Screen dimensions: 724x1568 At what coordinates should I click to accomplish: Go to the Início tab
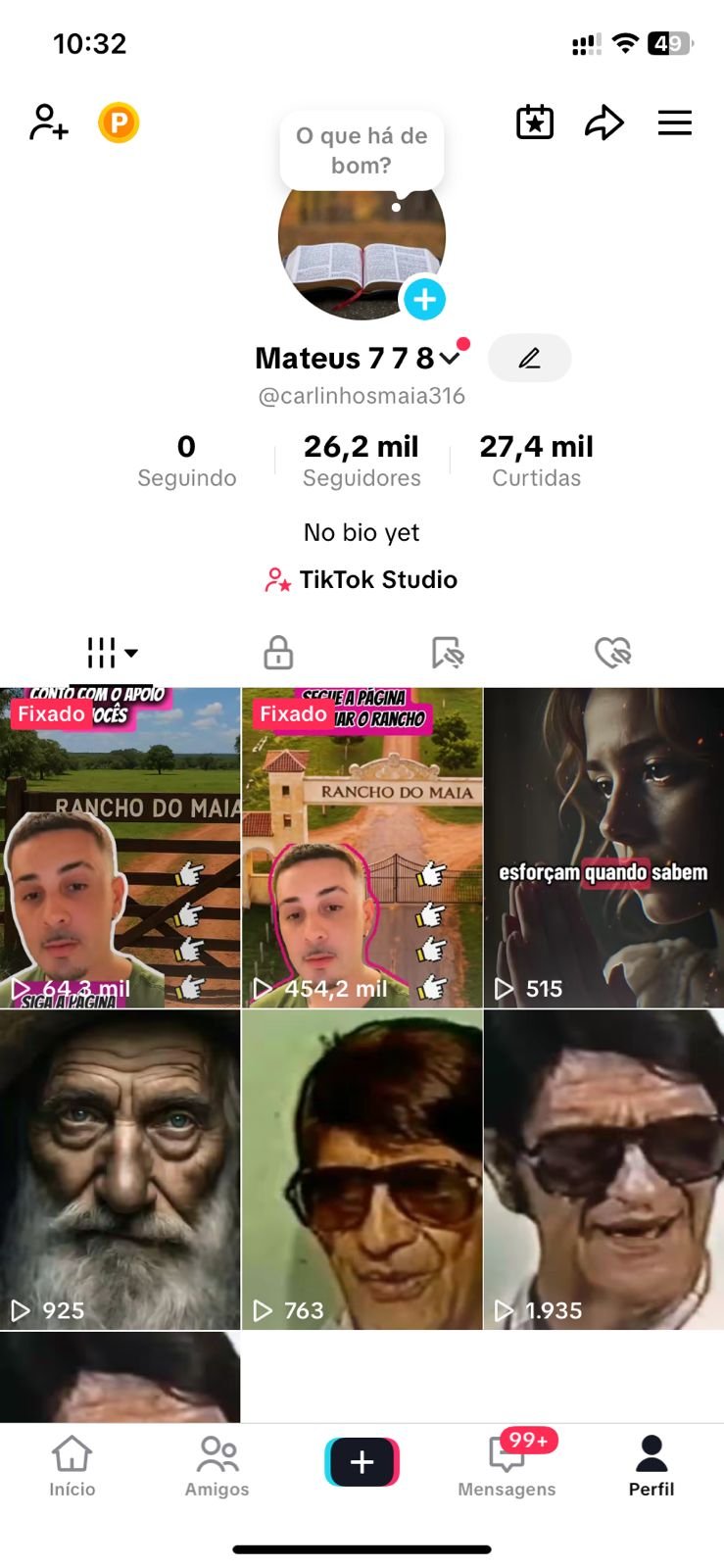pos(72,1466)
